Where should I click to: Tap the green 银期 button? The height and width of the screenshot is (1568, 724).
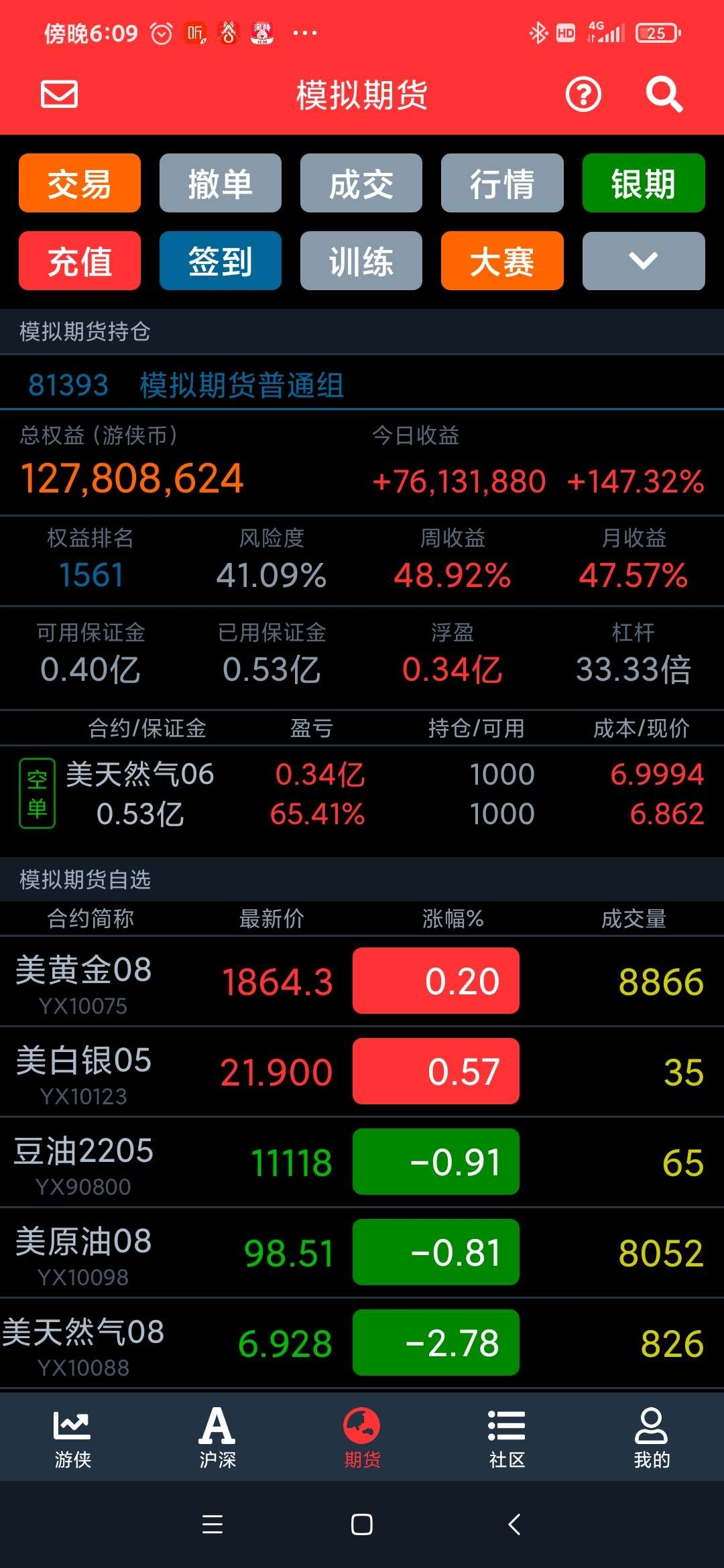pos(644,183)
